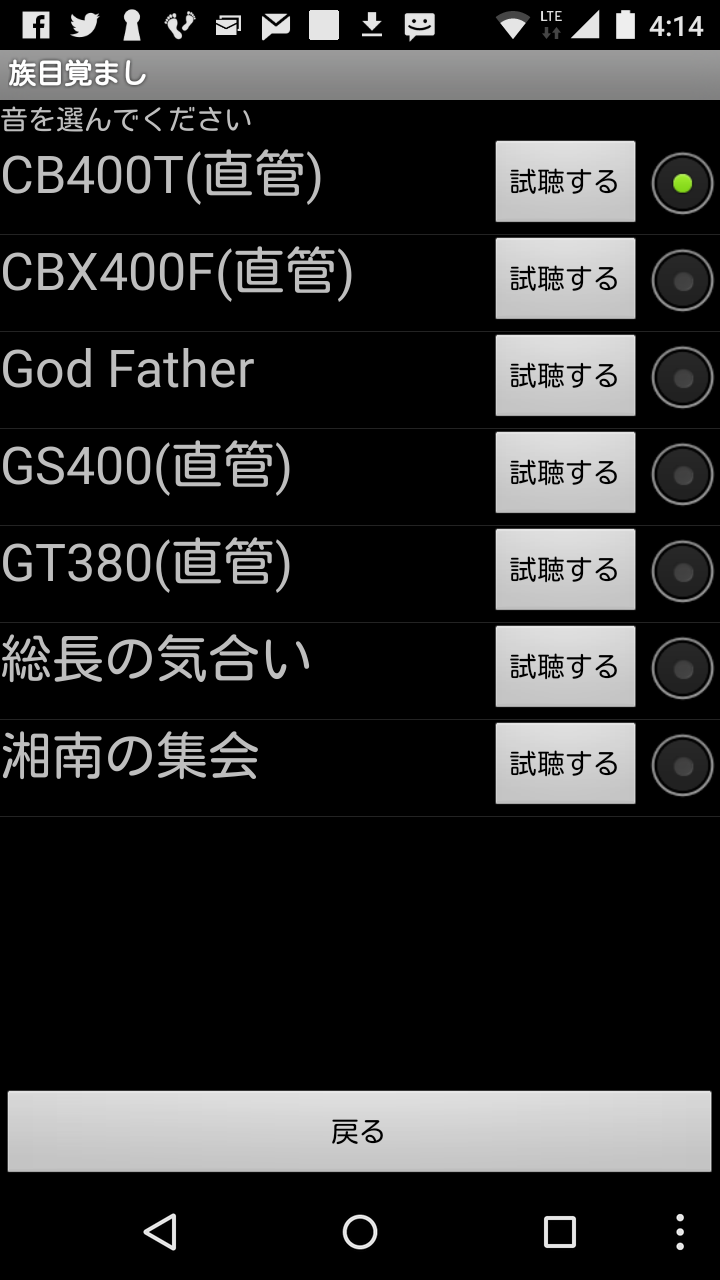Viewport: 720px width, 1280px height.
Task: Select the God Father radio button
Action: coord(682,377)
